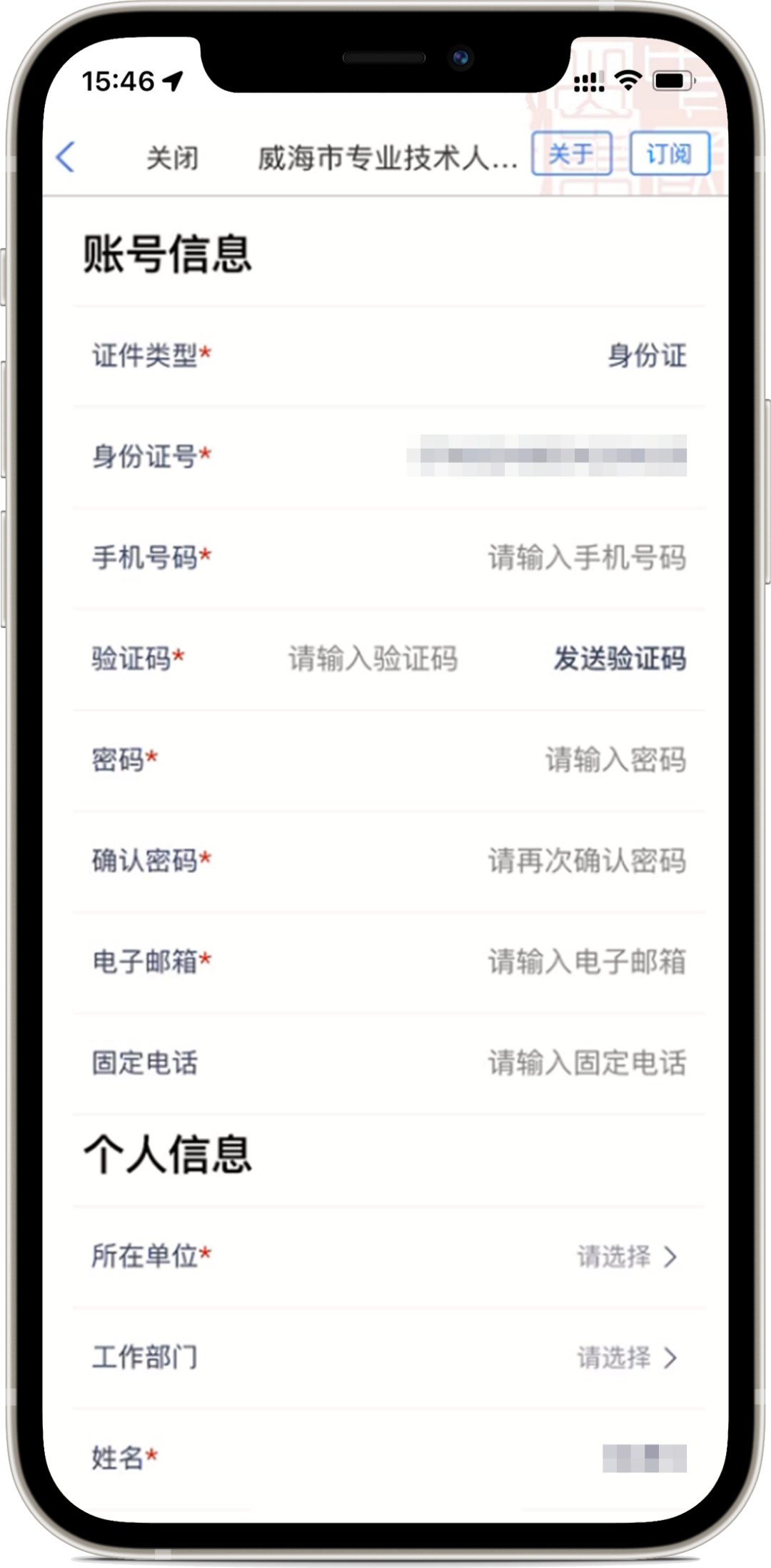
Task: Focus the 固定电话 input field
Action: [586, 1063]
